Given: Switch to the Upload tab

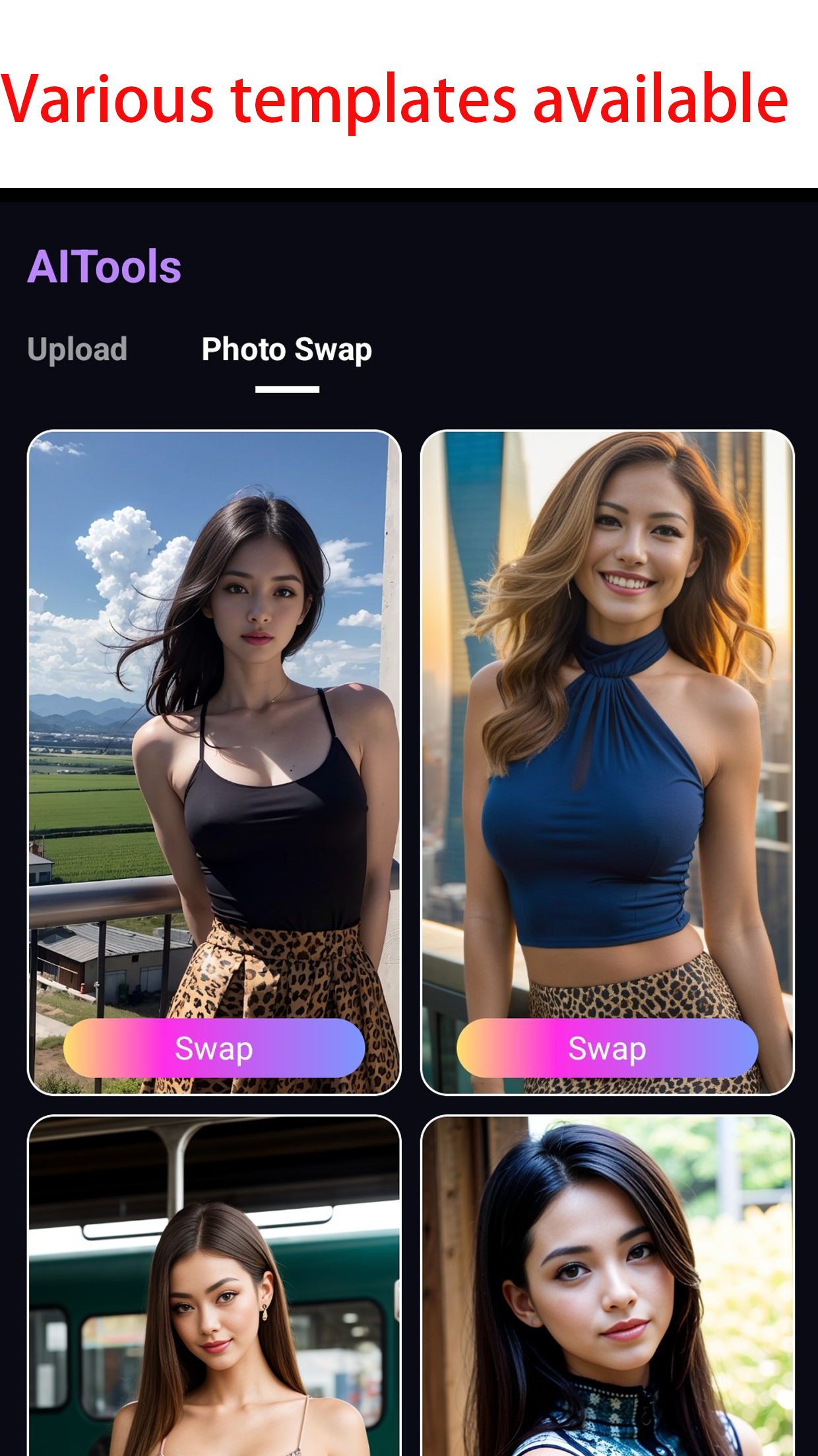Looking at the screenshot, I should (x=77, y=349).
